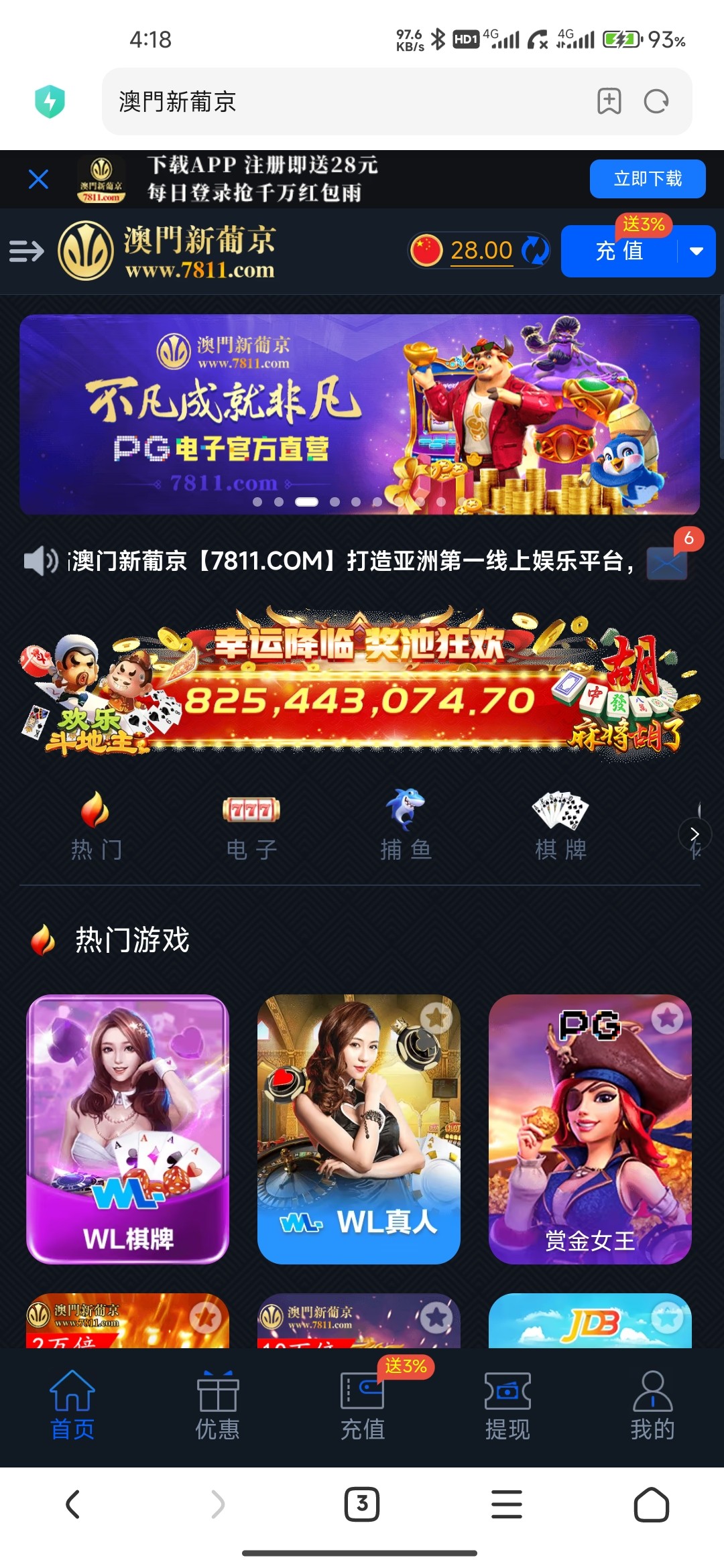The image size is (724, 1568).
Task: Reload the page from the browser bar
Action: point(656,102)
